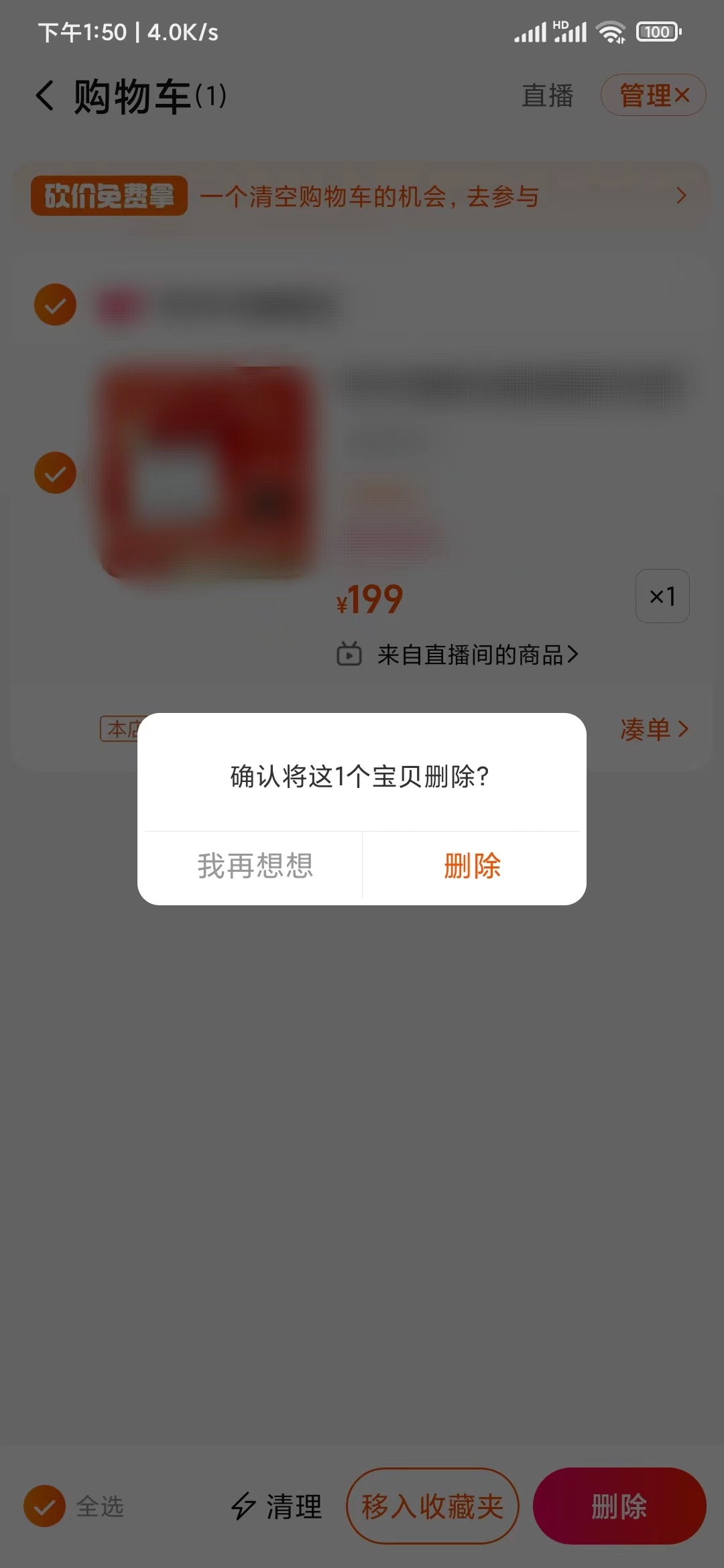Tap the back arrow to exit cart
Image resolution: width=724 pixels, height=1568 pixels.
tap(44, 95)
